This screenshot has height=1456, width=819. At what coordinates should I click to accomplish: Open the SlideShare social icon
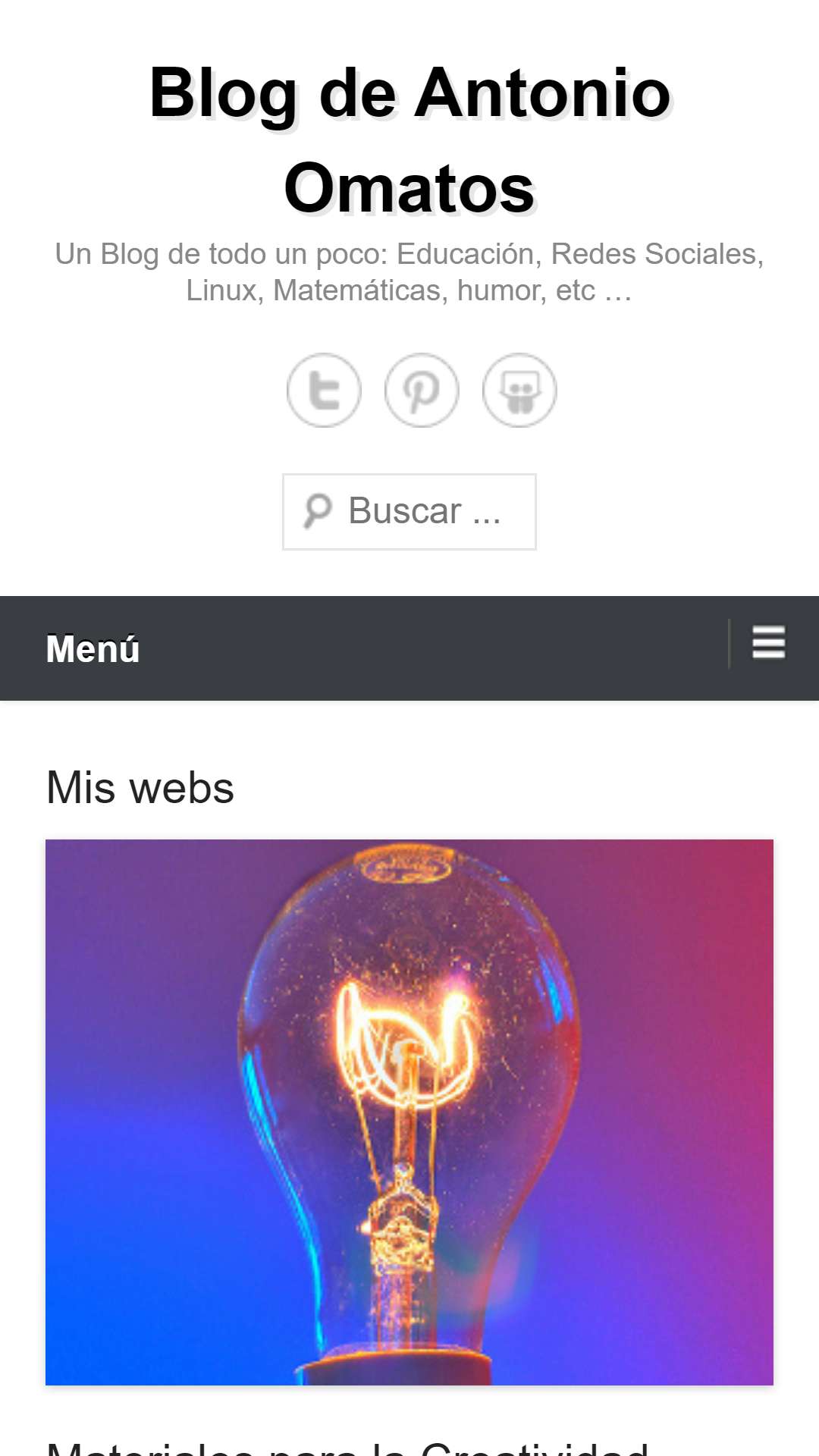[519, 391]
